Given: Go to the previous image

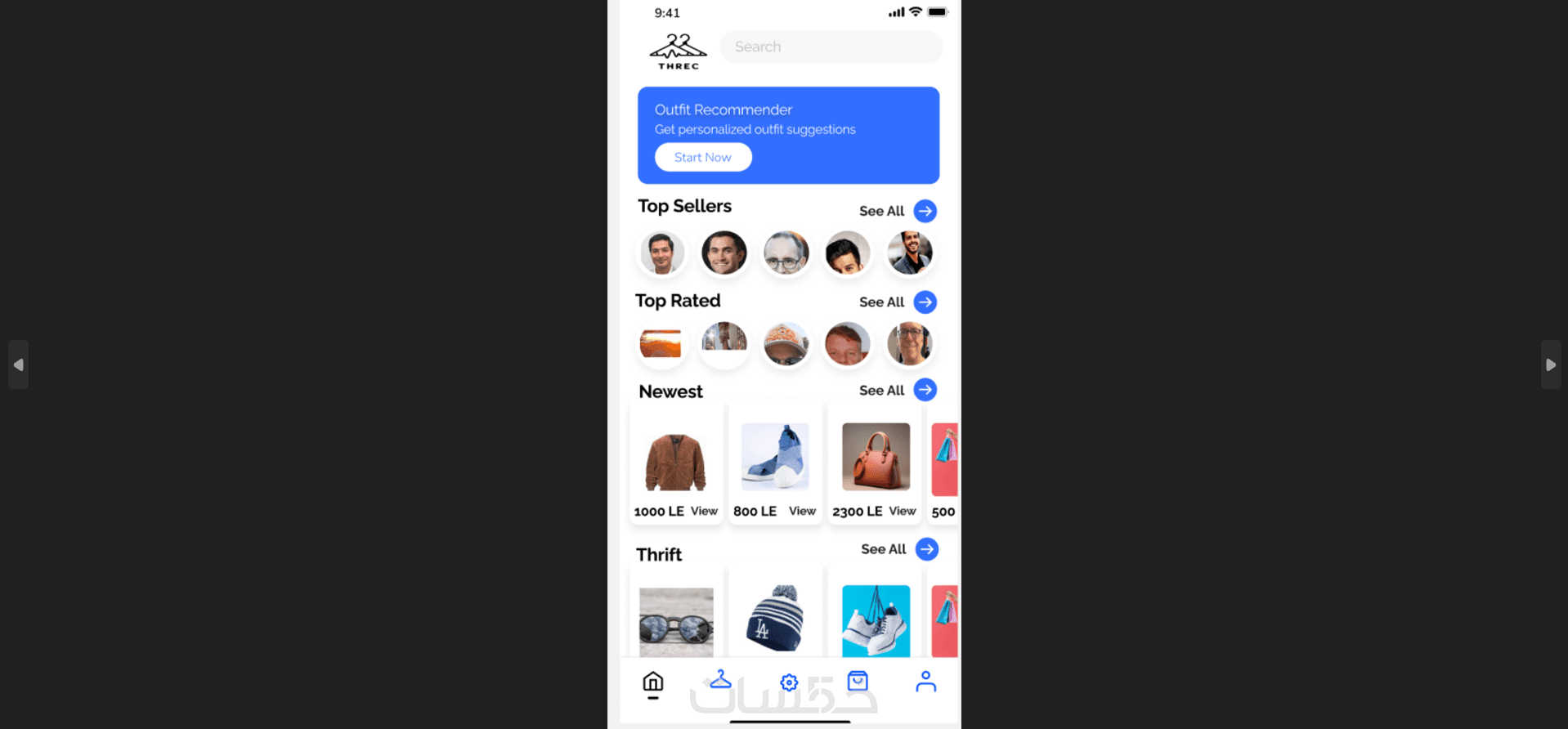Looking at the screenshot, I should 18,364.
